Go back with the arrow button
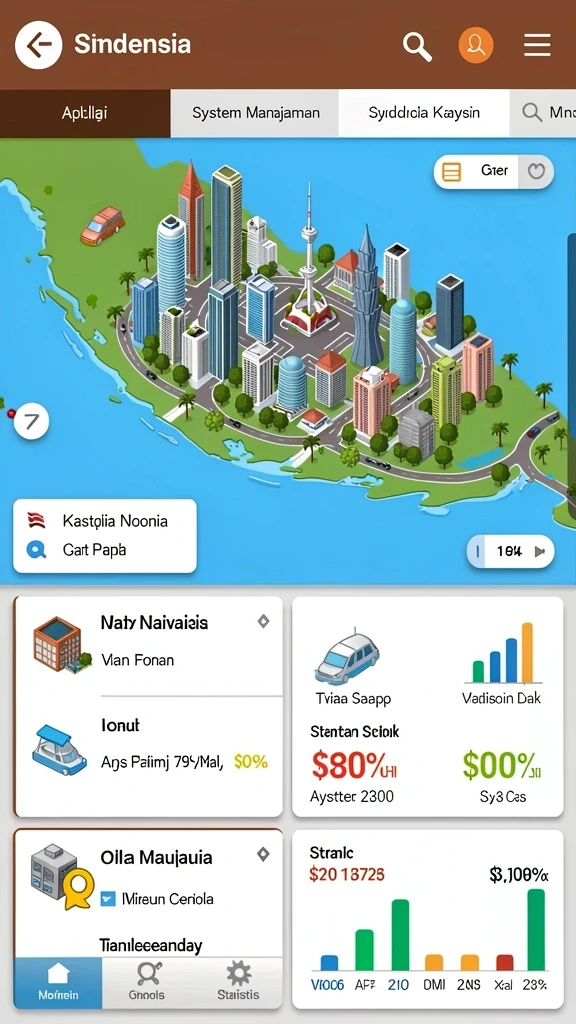The image size is (576, 1024). (39, 45)
